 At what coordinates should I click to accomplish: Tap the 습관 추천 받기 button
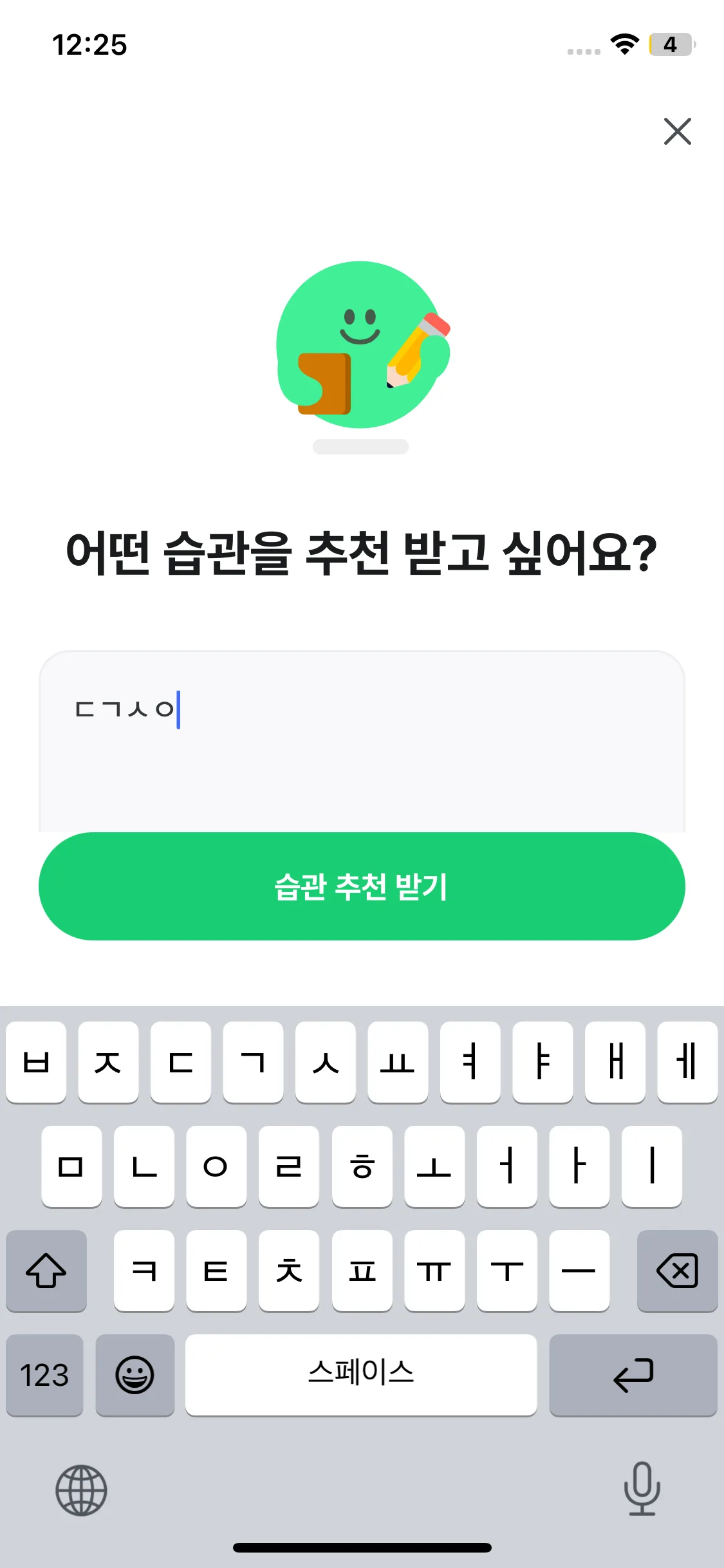click(362, 886)
